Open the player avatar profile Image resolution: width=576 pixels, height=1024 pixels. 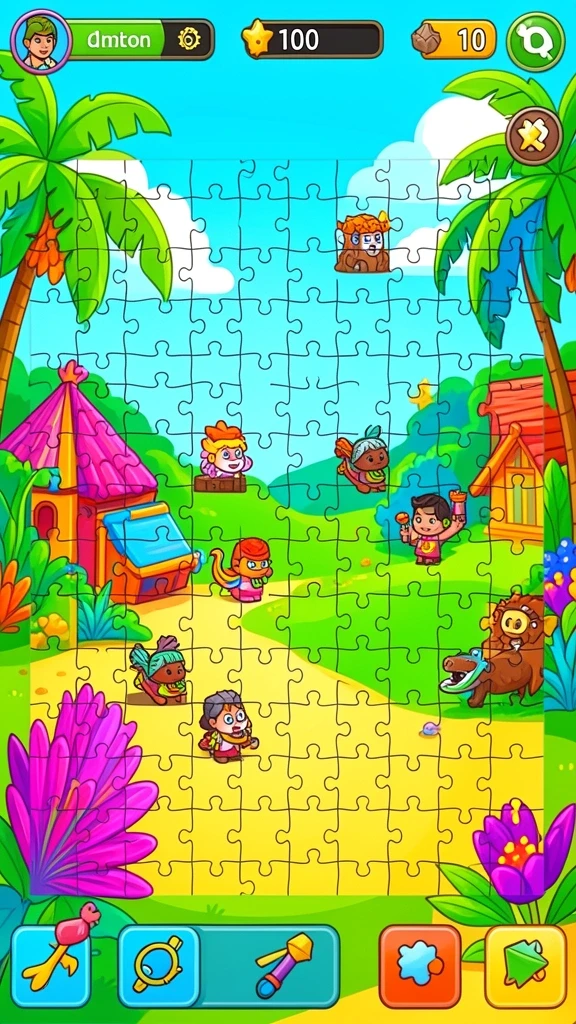point(40,42)
